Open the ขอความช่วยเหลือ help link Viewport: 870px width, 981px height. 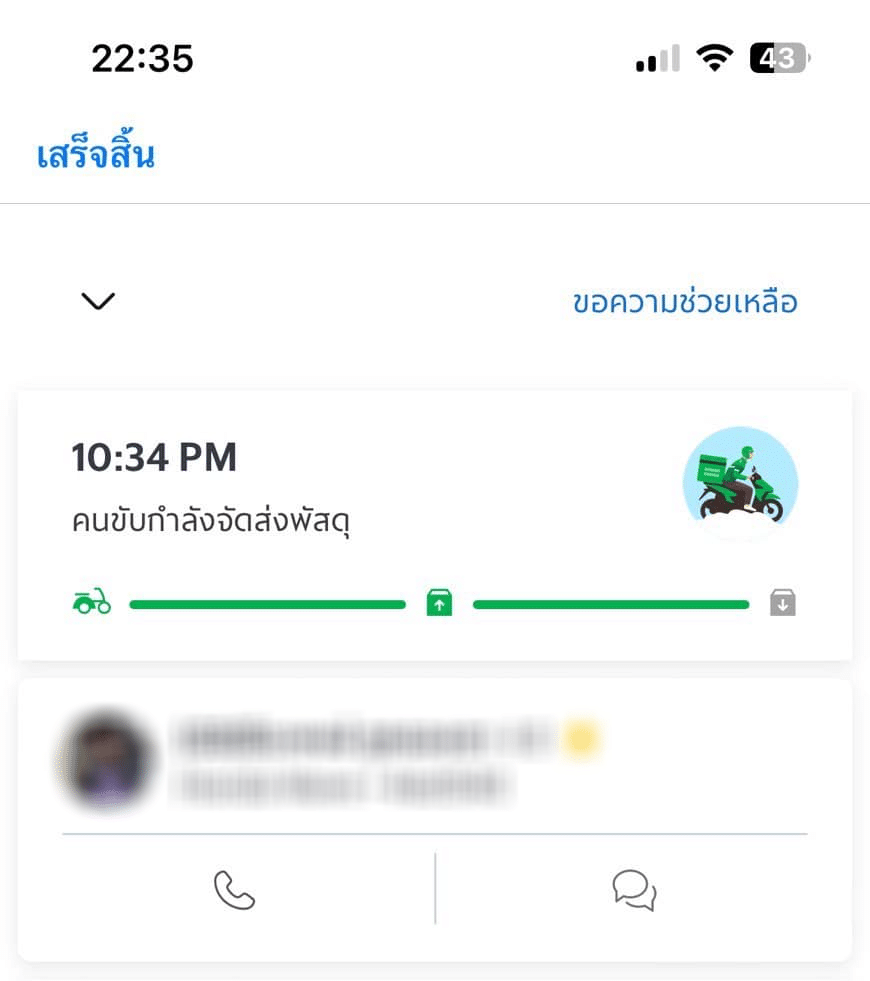point(685,301)
